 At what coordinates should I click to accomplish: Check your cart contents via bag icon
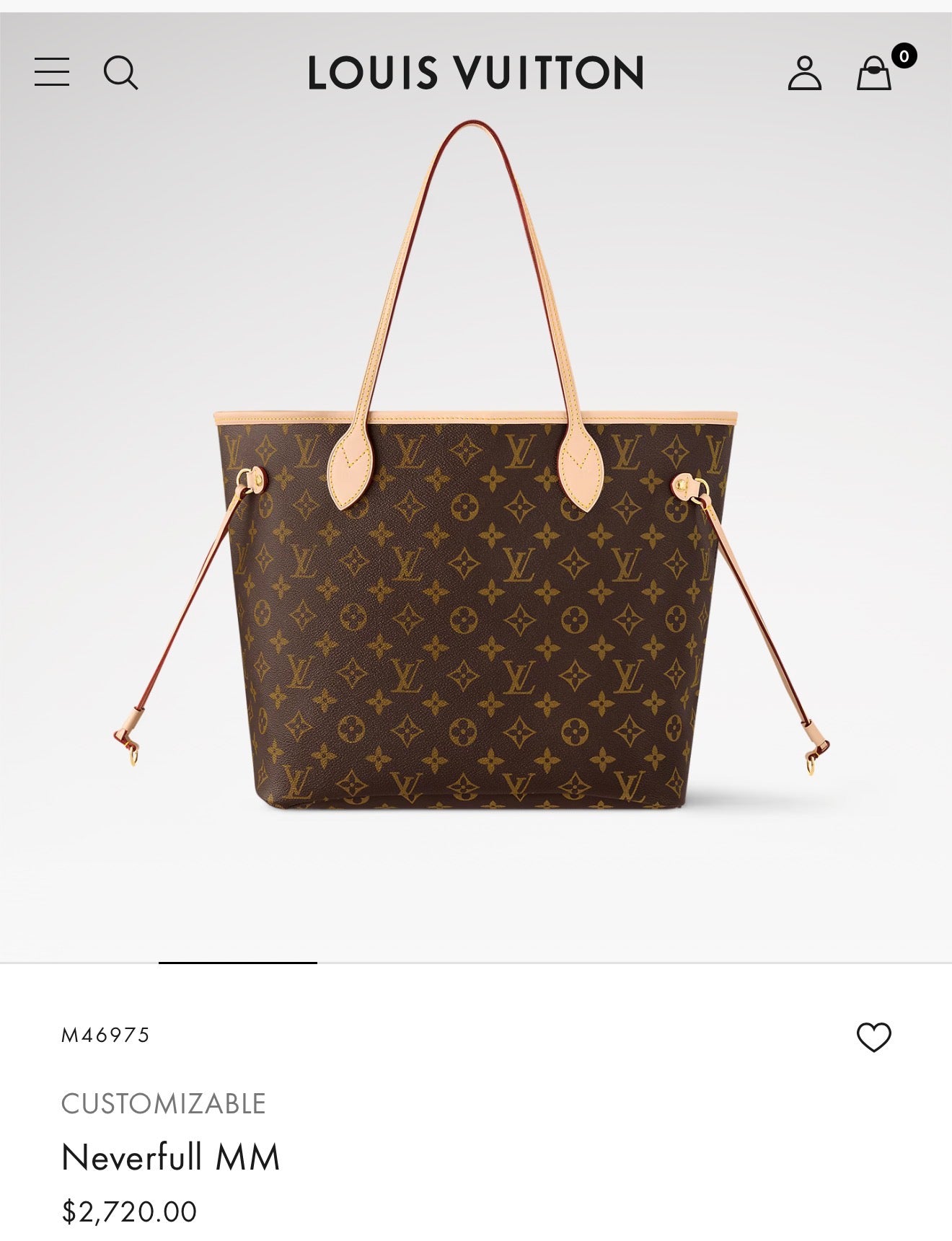(x=873, y=72)
